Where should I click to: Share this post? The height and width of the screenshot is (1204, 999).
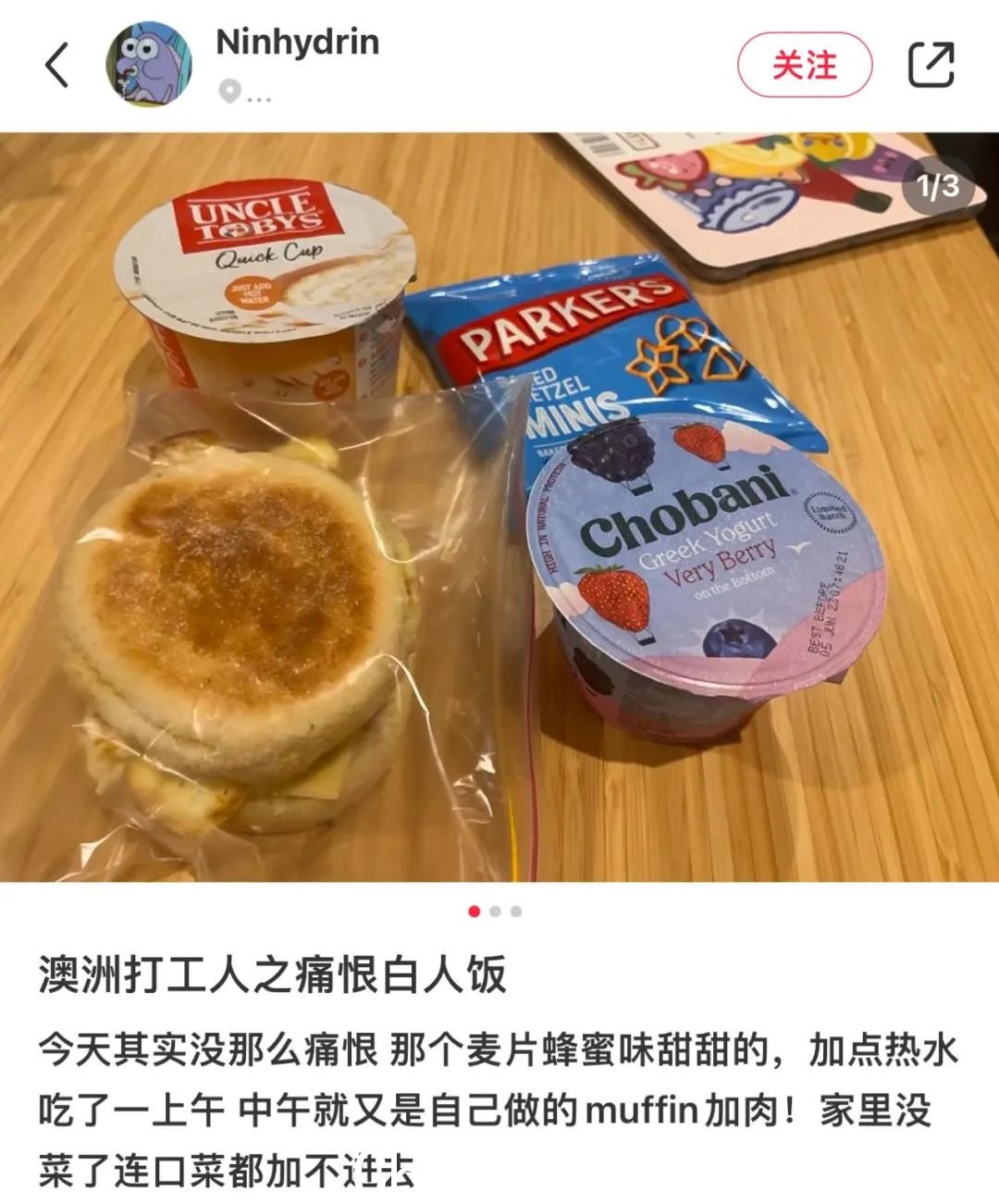[930, 65]
